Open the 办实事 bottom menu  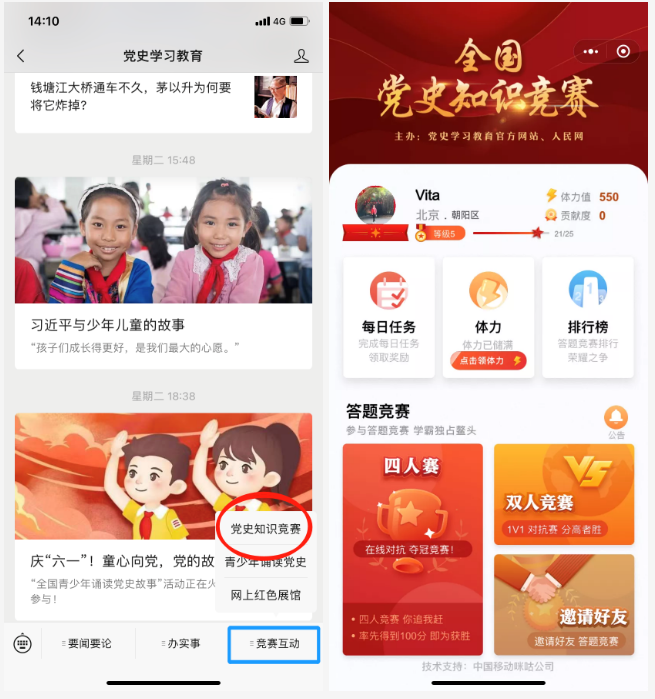click(x=182, y=644)
